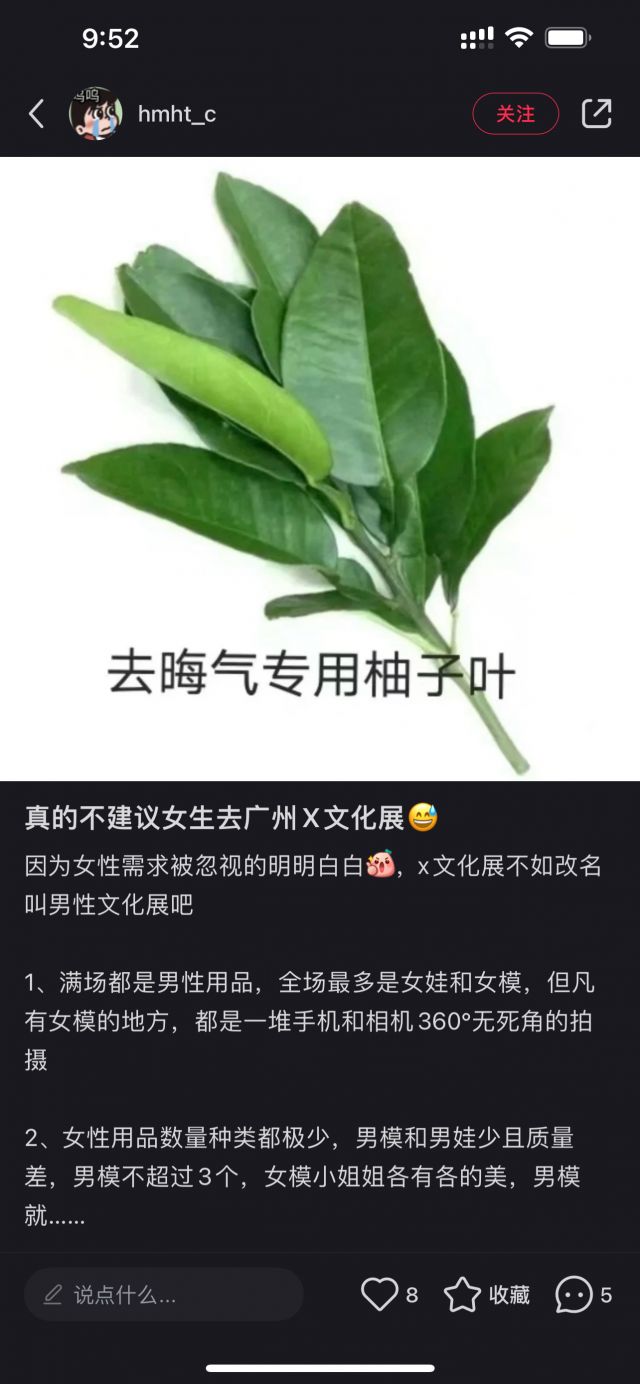Screen dimensions: 640x1384
Task: Go back using the top-left arrow
Action: point(37,114)
